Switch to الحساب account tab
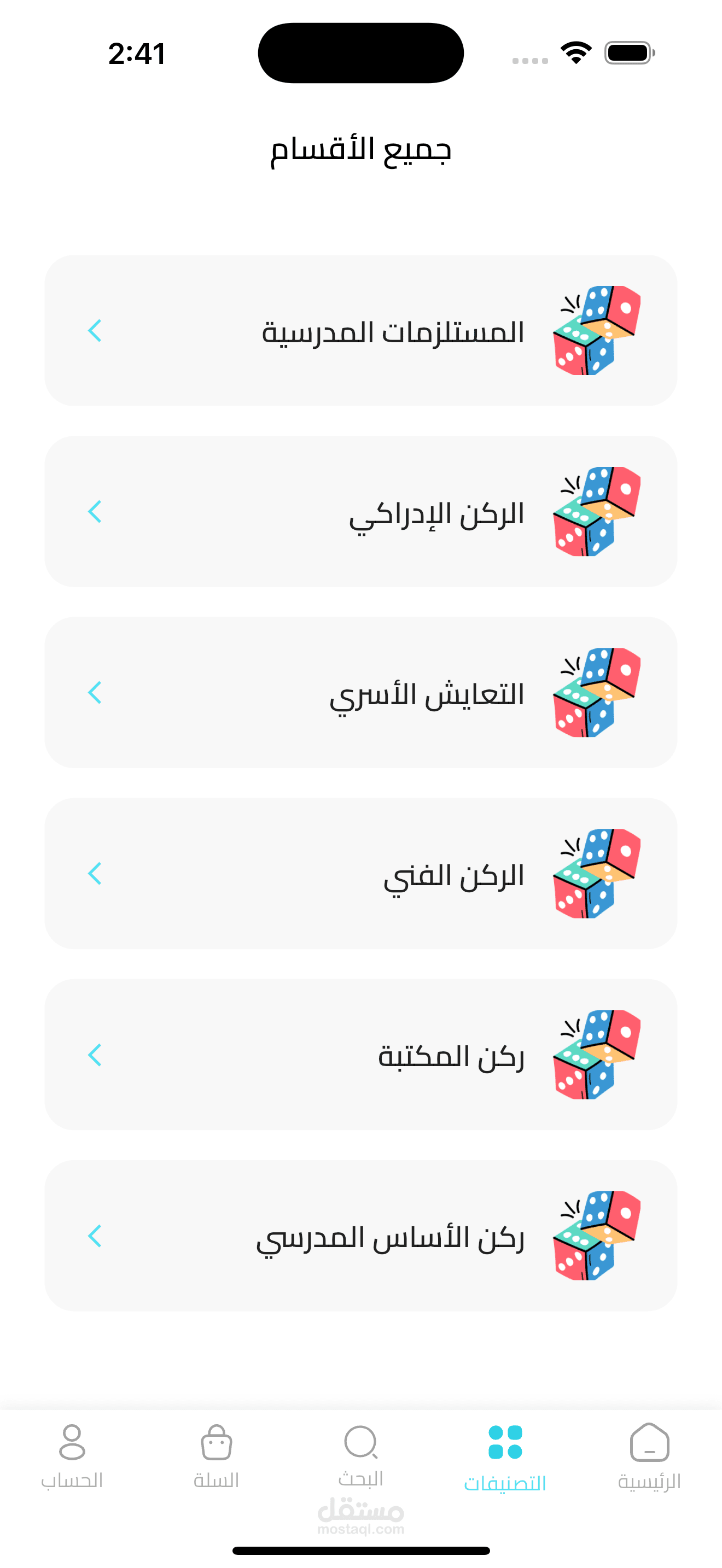The height and width of the screenshot is (1568, 722). coord(72,1455)
